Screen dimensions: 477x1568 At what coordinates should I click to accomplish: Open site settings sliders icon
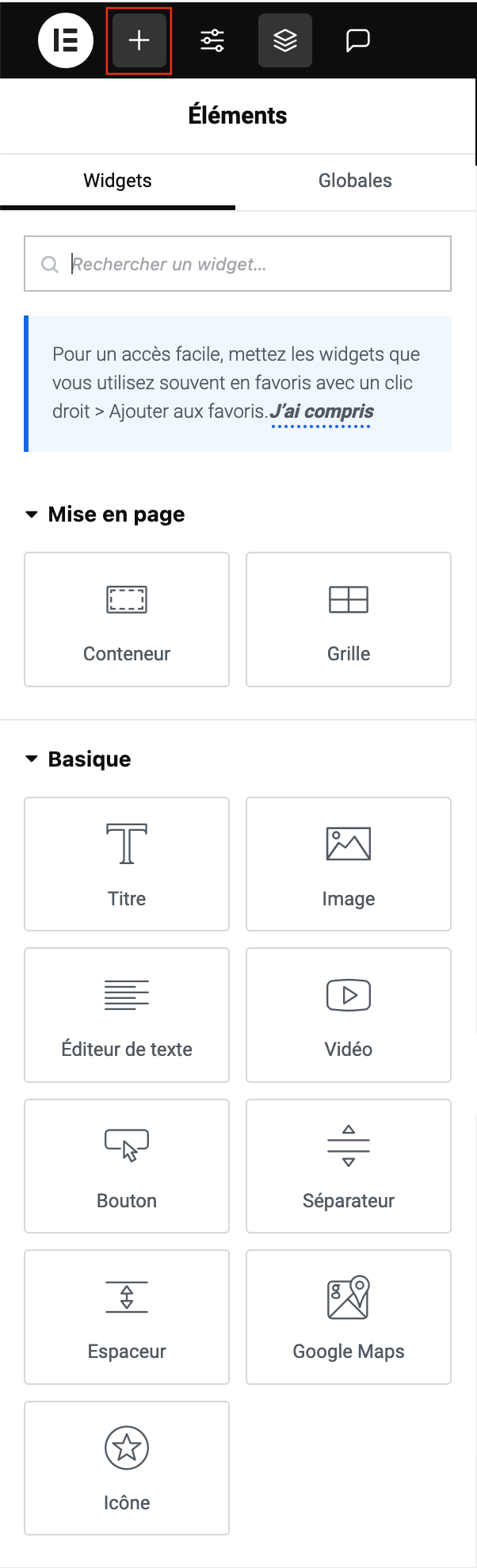tap(212, 40)
